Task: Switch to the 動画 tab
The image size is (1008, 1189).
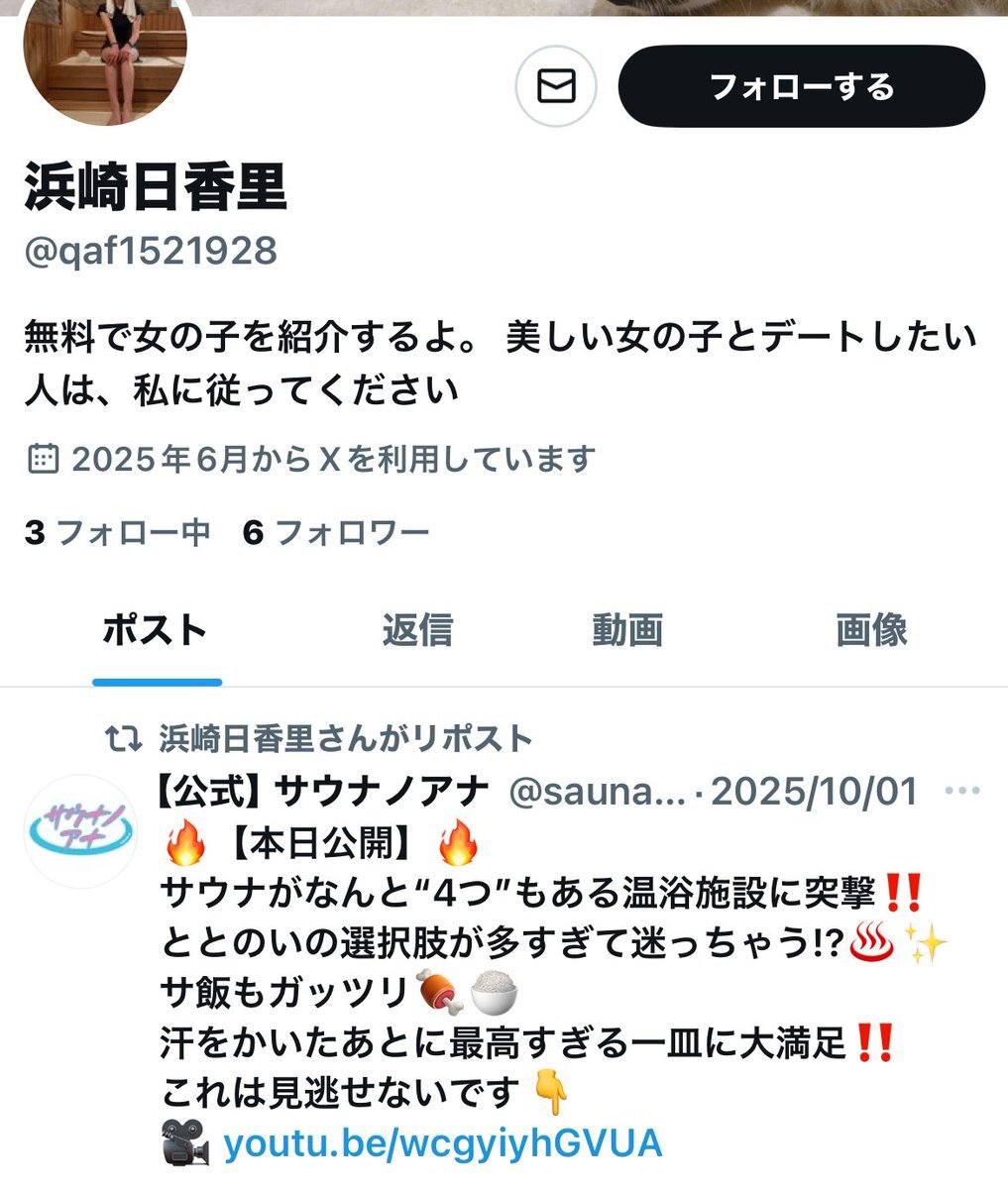Action: coord(627,630)
